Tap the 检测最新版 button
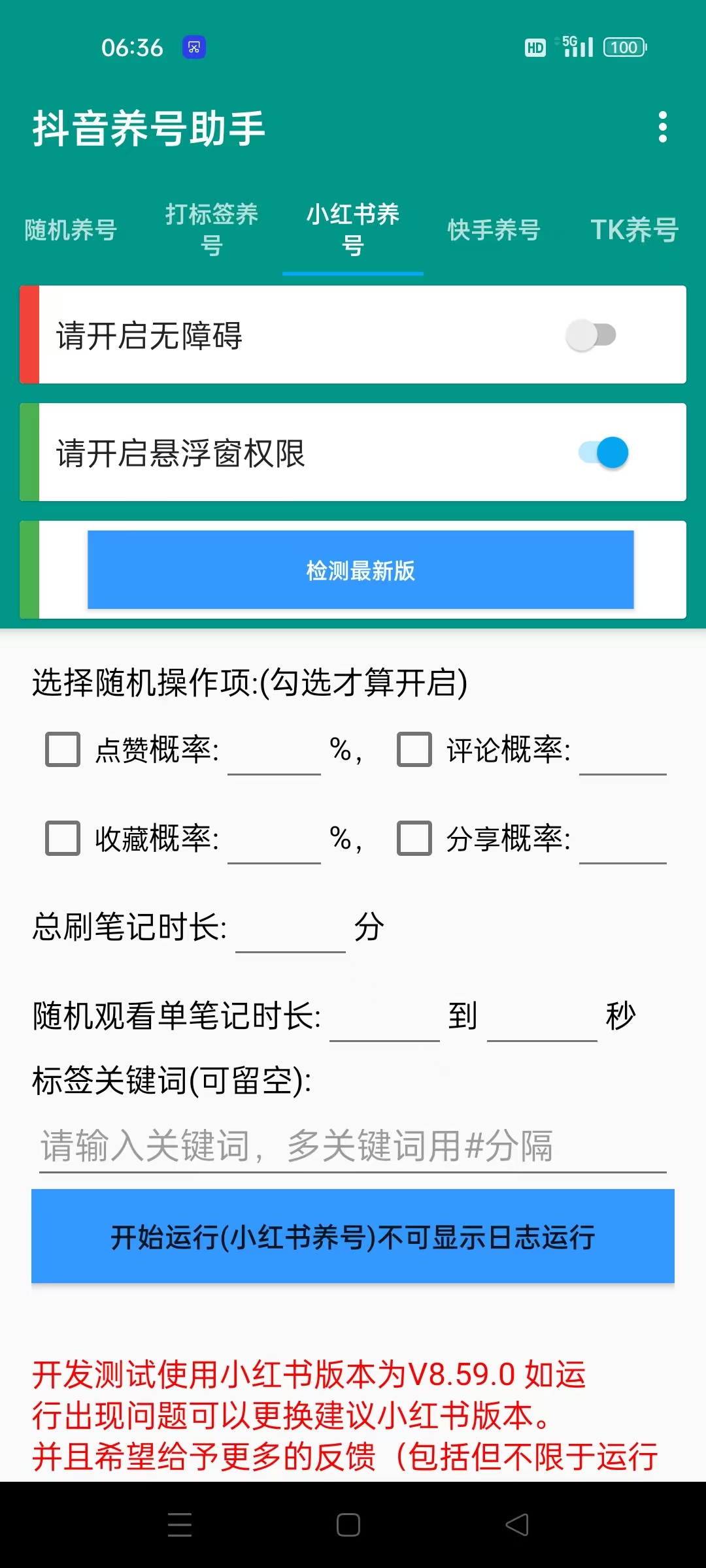This screenshot has height=1568, width=706. click(360, 570)
